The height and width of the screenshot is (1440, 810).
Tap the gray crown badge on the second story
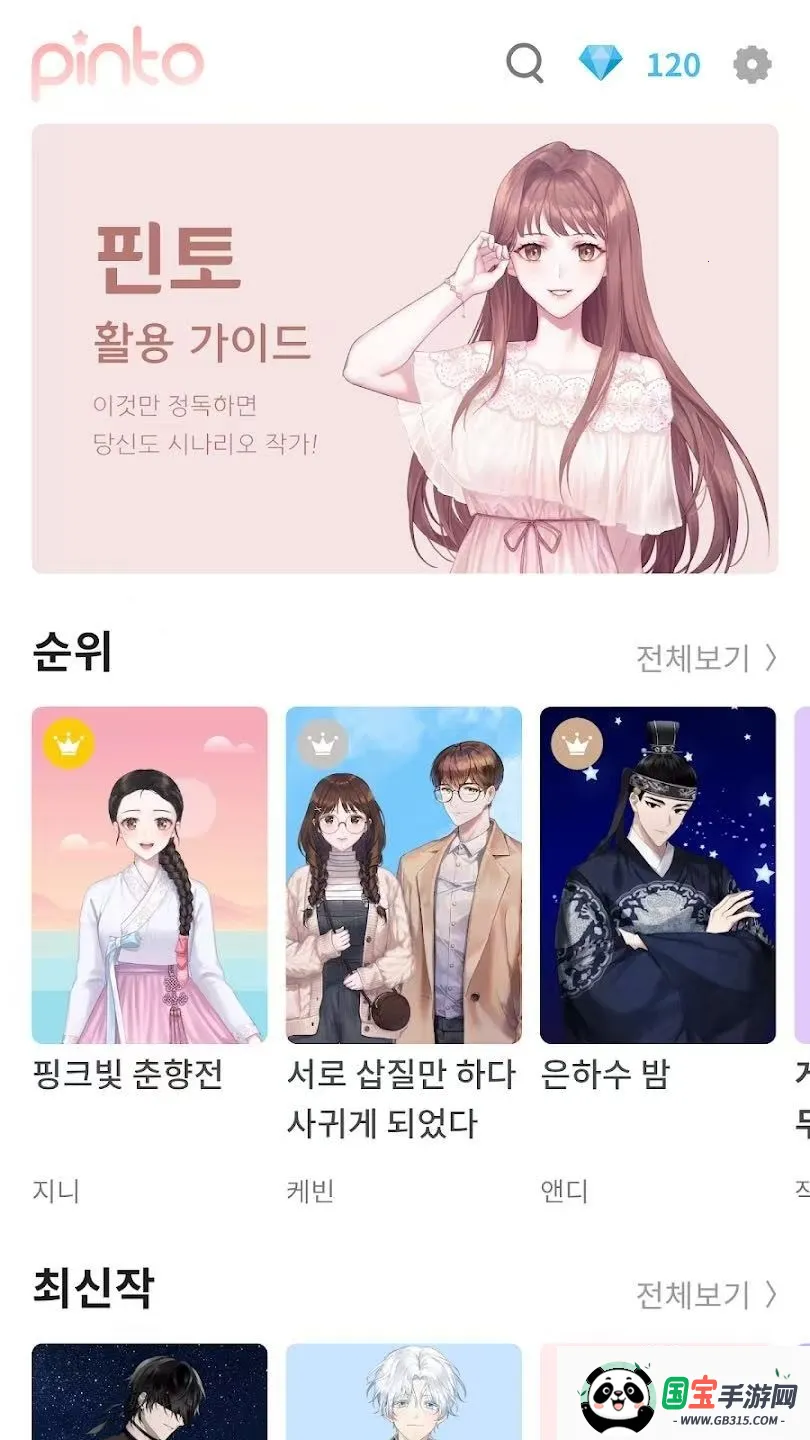tap(321, 742)
